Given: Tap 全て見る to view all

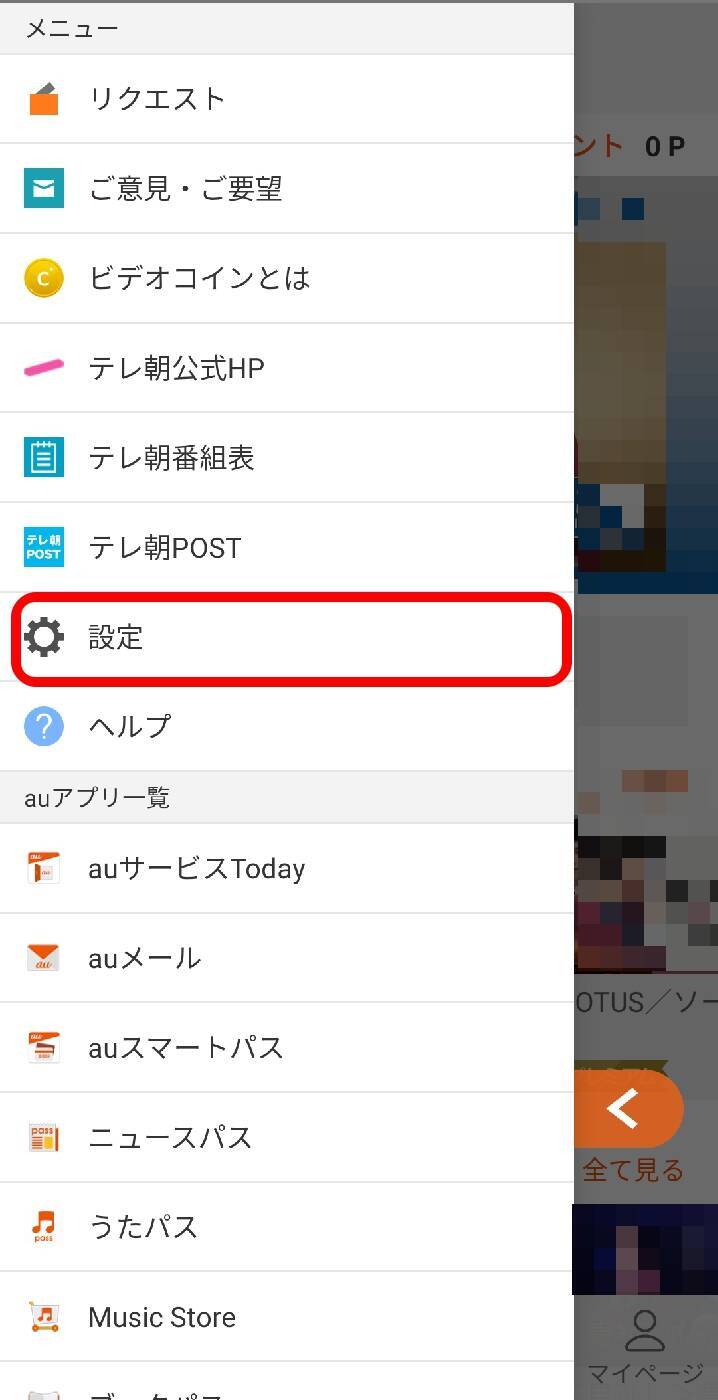Looking at the screenshot, I should click(x=633, y=1170).
